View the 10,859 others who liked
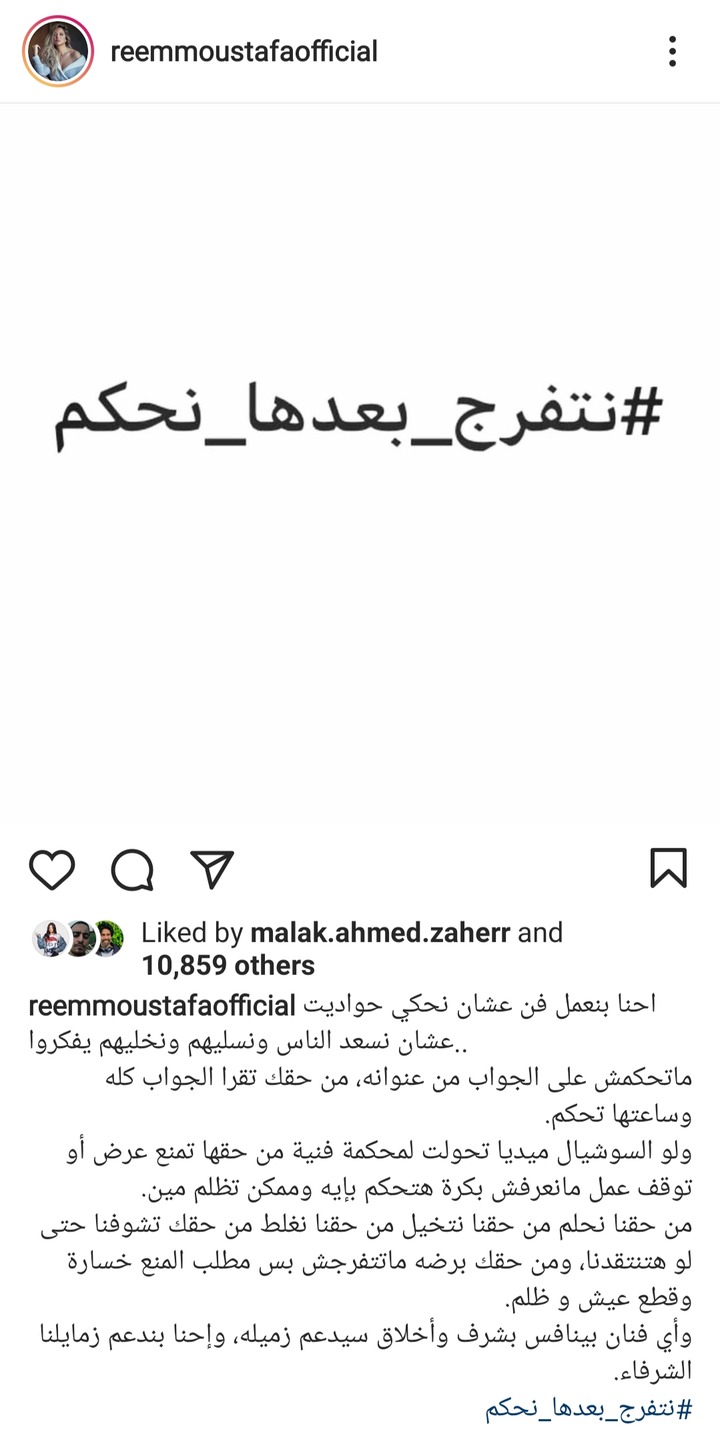Screen dimensions: 720x1440 click(x=228, y=965)
